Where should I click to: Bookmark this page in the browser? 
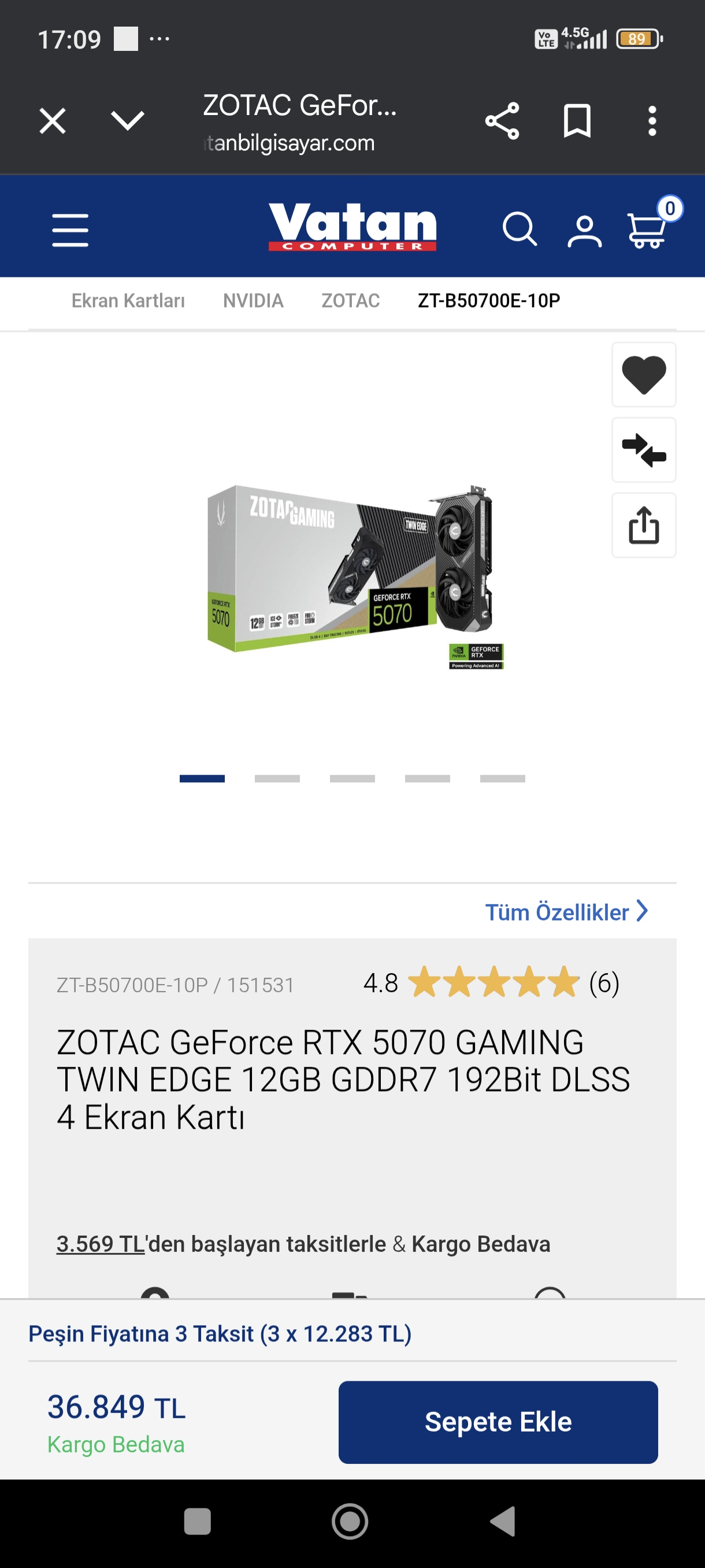(577, 120)
